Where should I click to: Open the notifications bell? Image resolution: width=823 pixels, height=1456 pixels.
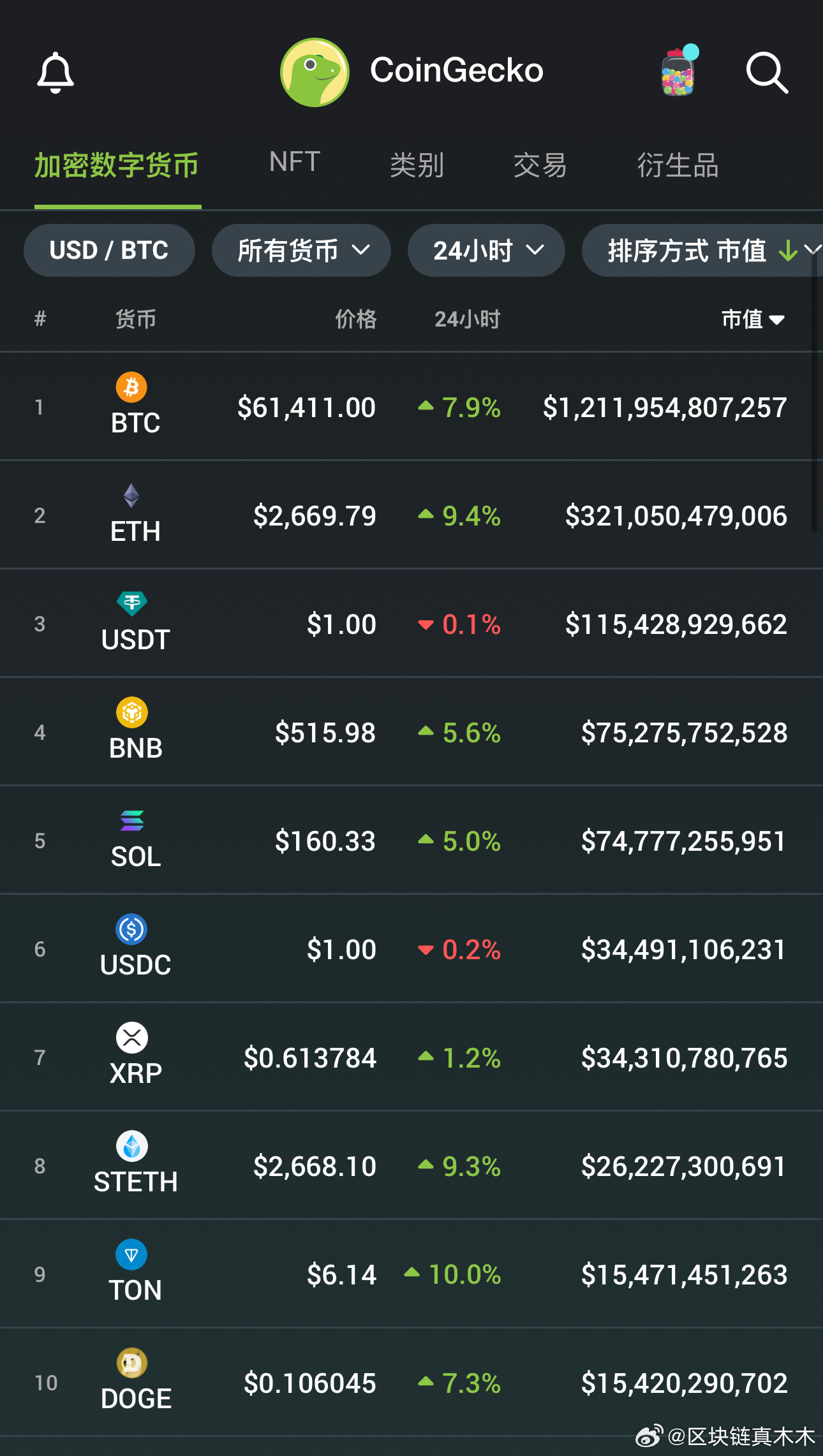click(56, 72)
